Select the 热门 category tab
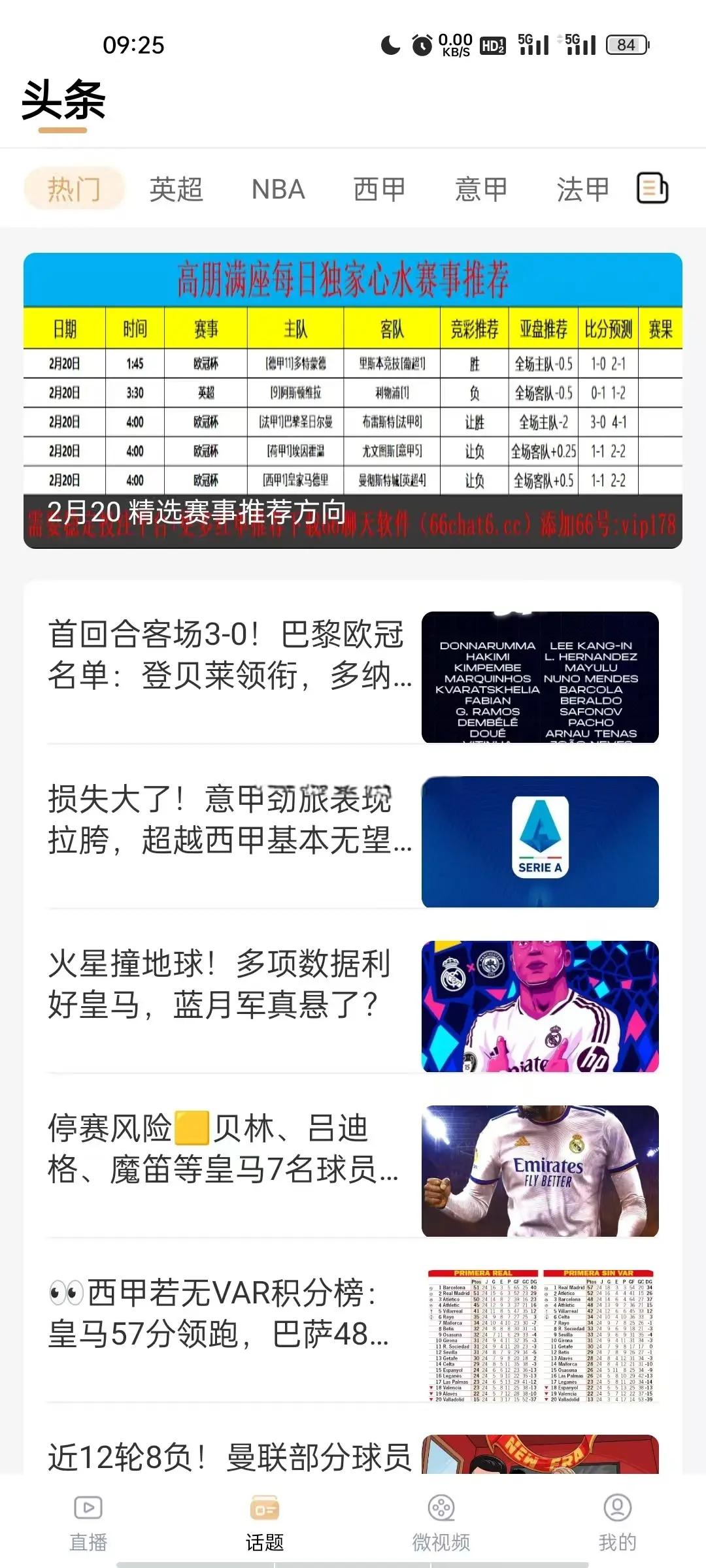The height and width of the screenshot is (1568, 706). point(74,189)
